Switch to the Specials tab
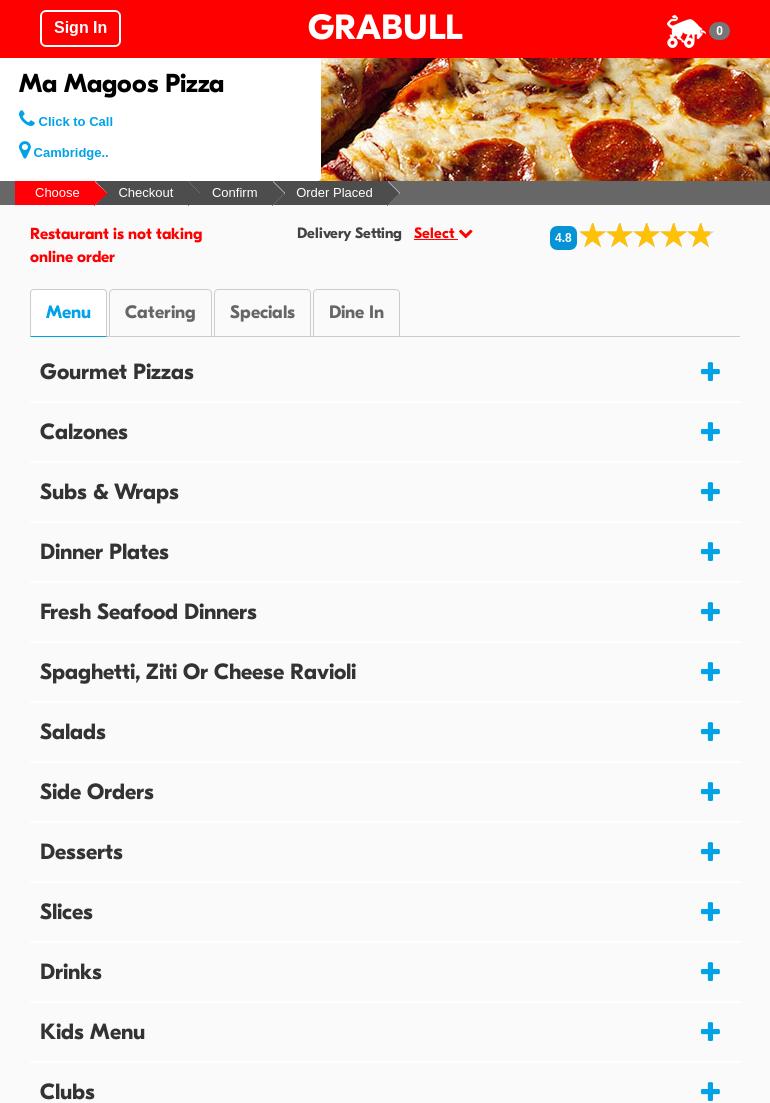This screenshot has width=770, height=1103. 262,313
